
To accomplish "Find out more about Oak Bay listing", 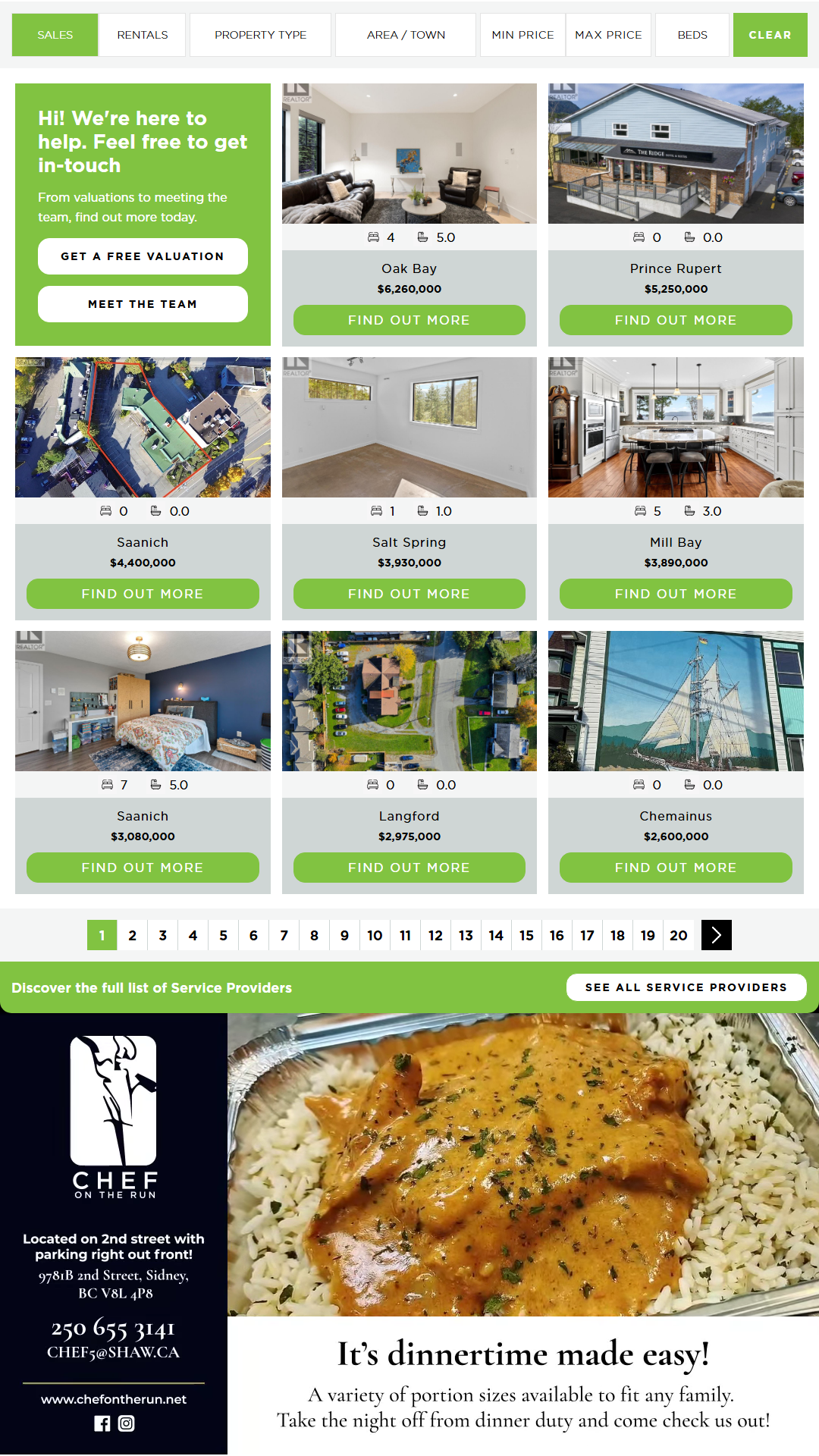I will (x=409, y=320).
